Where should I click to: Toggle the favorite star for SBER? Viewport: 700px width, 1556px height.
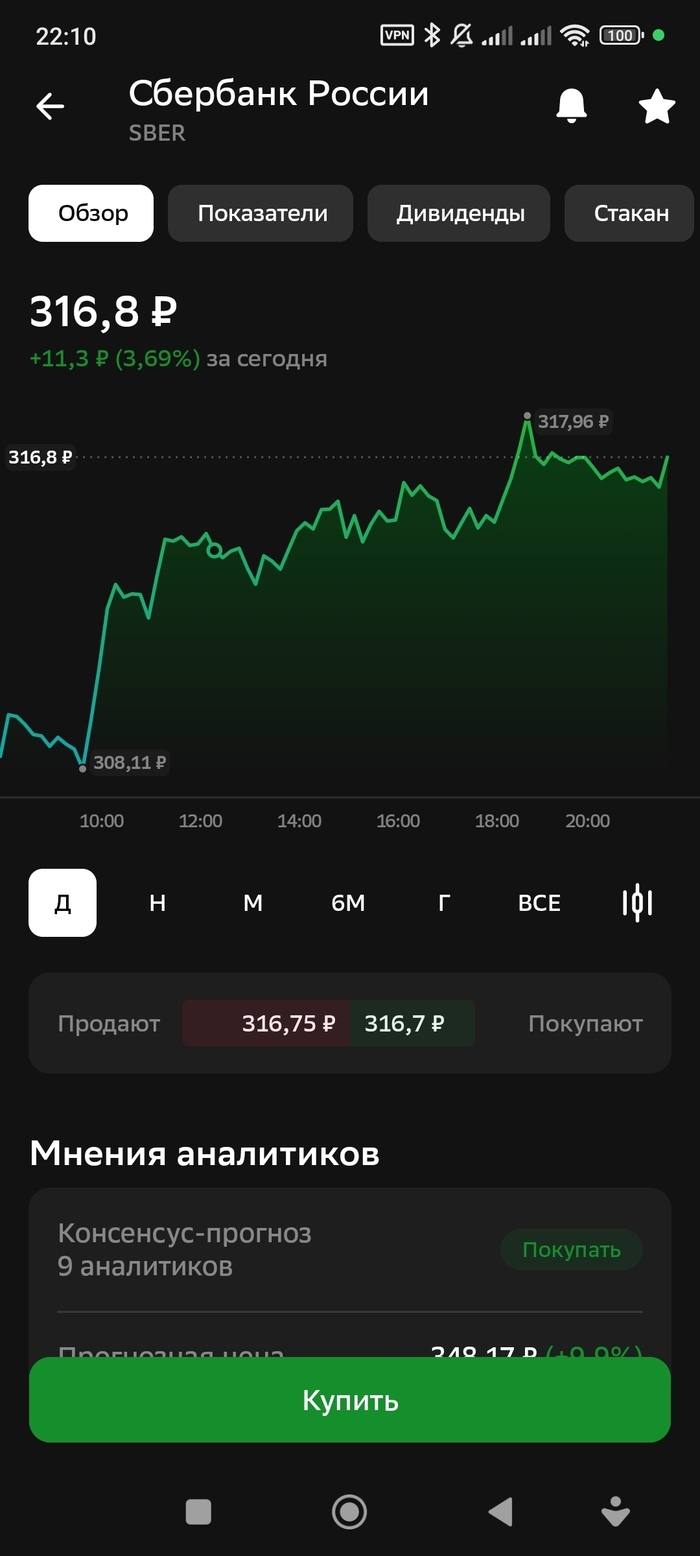click(x=657, y=105)
